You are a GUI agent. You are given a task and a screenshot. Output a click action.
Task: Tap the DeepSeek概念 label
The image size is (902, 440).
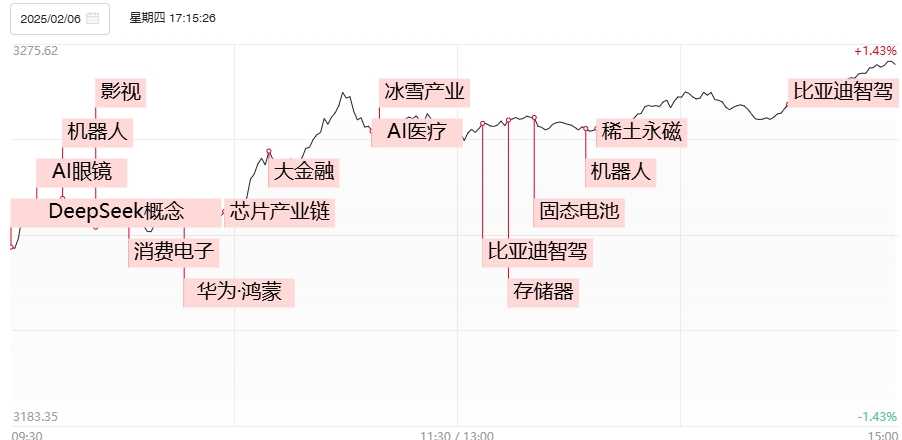[x=116, y=211]
